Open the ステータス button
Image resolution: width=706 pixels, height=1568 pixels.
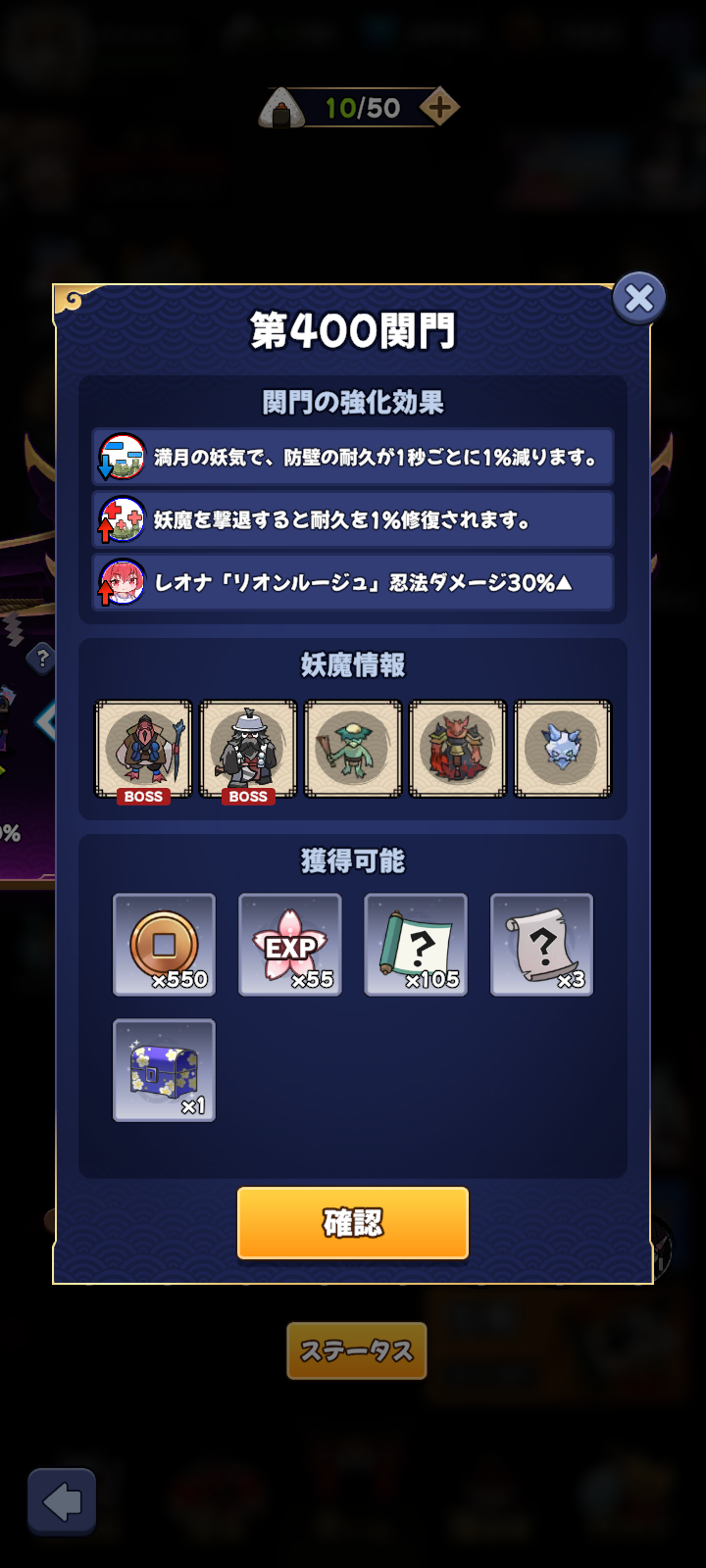point(357,1350)
